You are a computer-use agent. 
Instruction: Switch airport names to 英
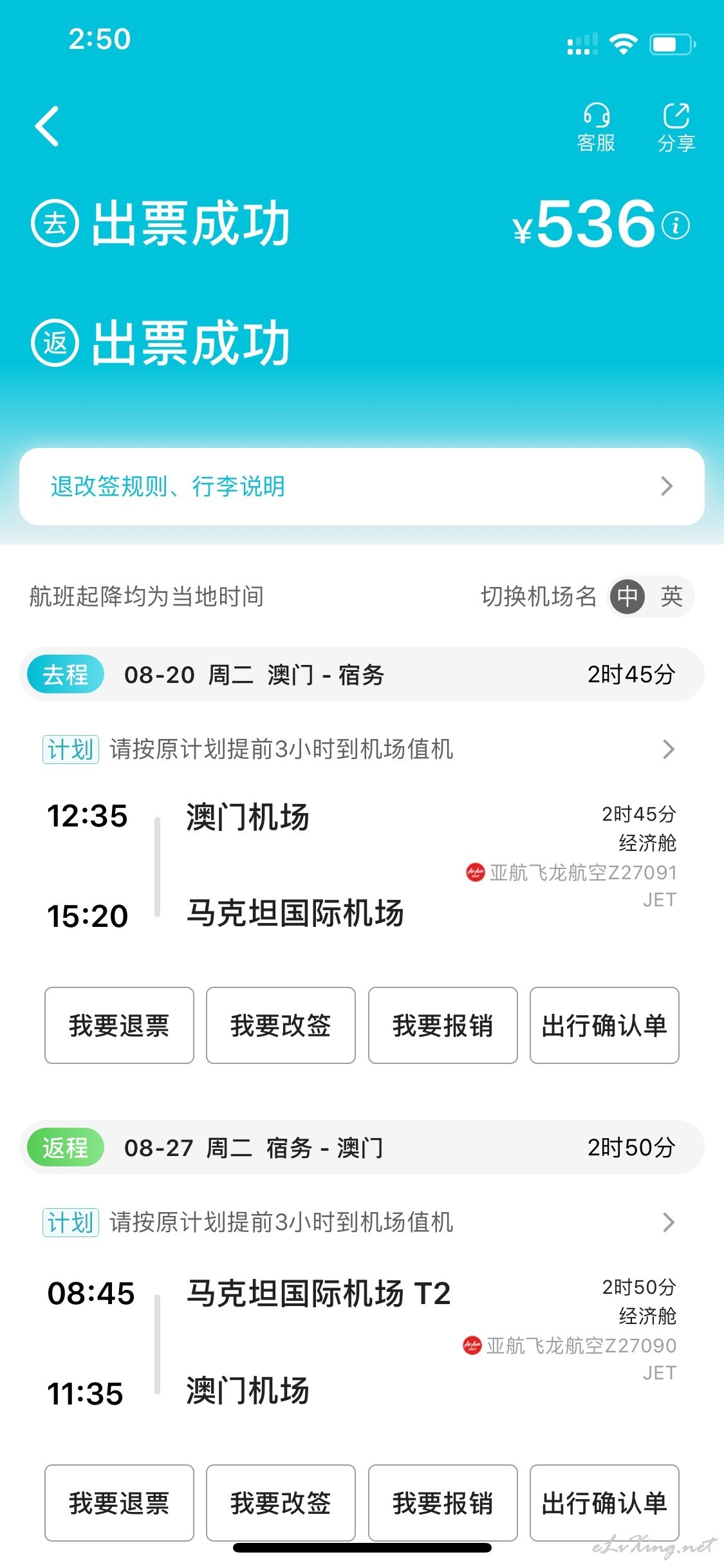pos(671,597)
